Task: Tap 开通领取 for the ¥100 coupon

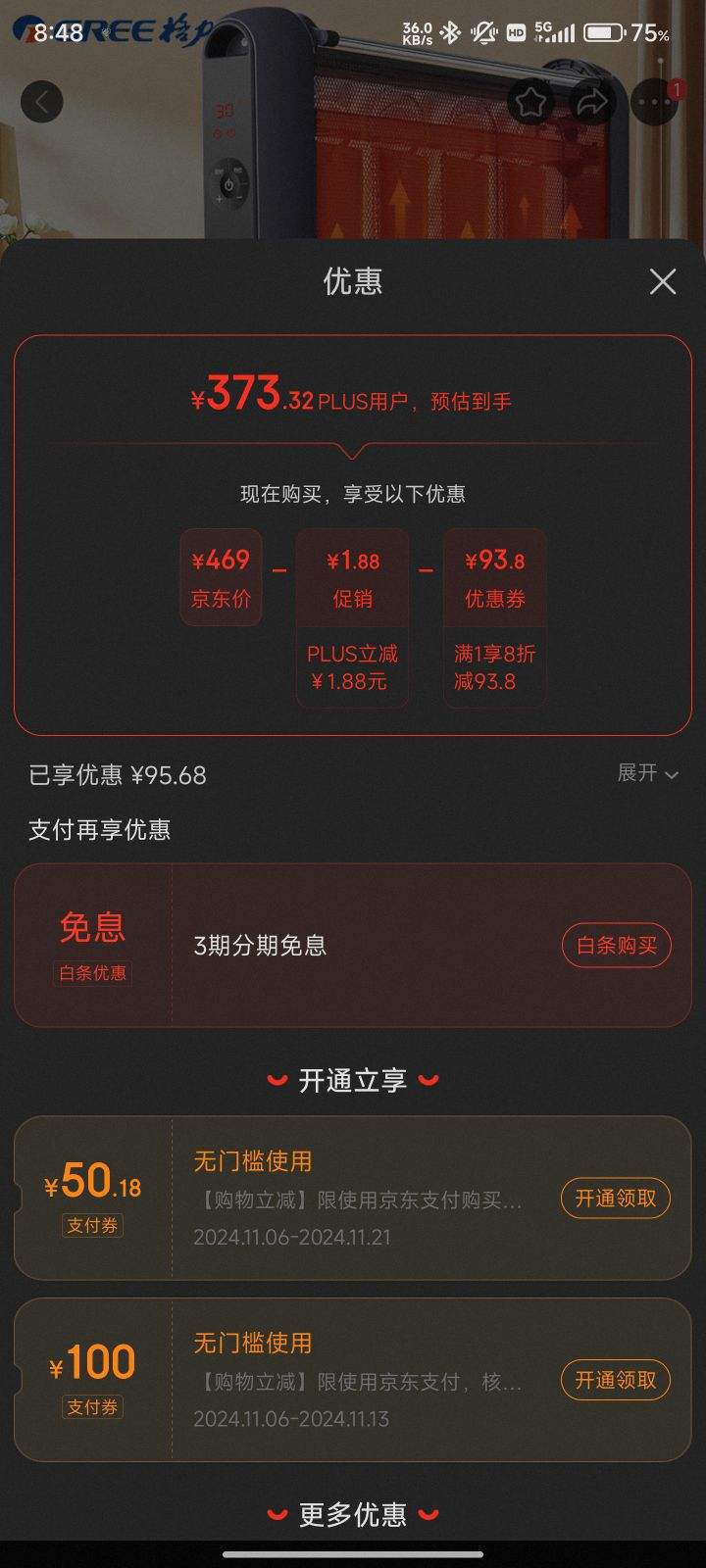Action: click(x=615, y=1379)
